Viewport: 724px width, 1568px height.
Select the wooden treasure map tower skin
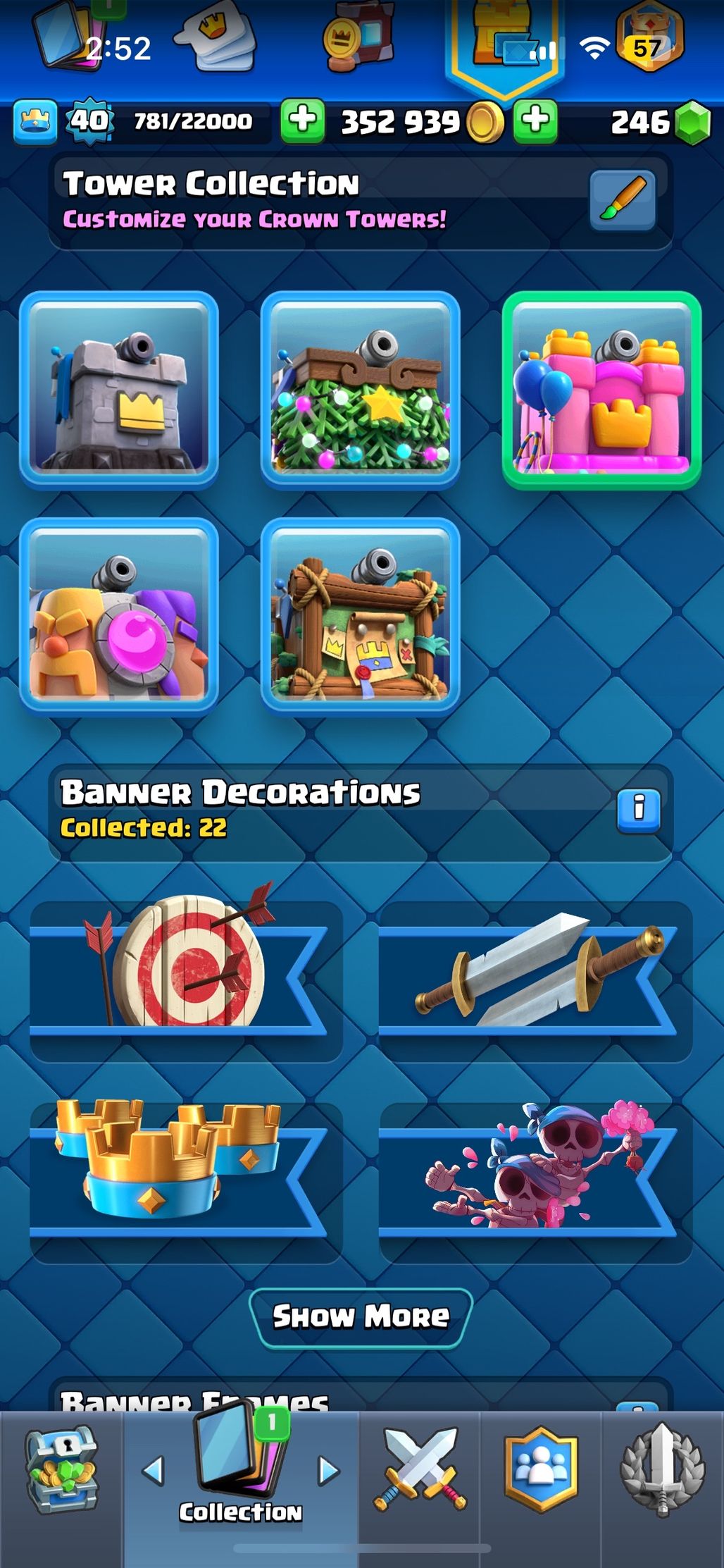coord(360,617)
